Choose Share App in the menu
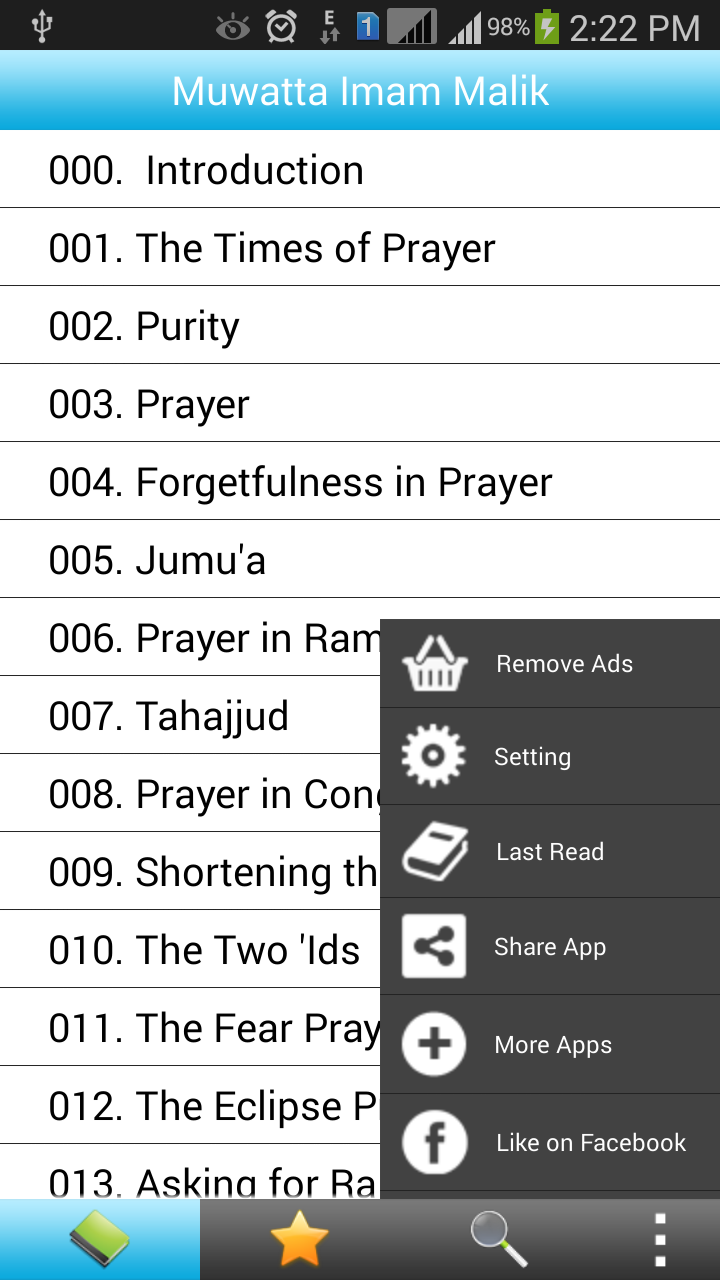The height and width of the screenshot is (1280, 720). pyautogui.click(x=550, y=947)
